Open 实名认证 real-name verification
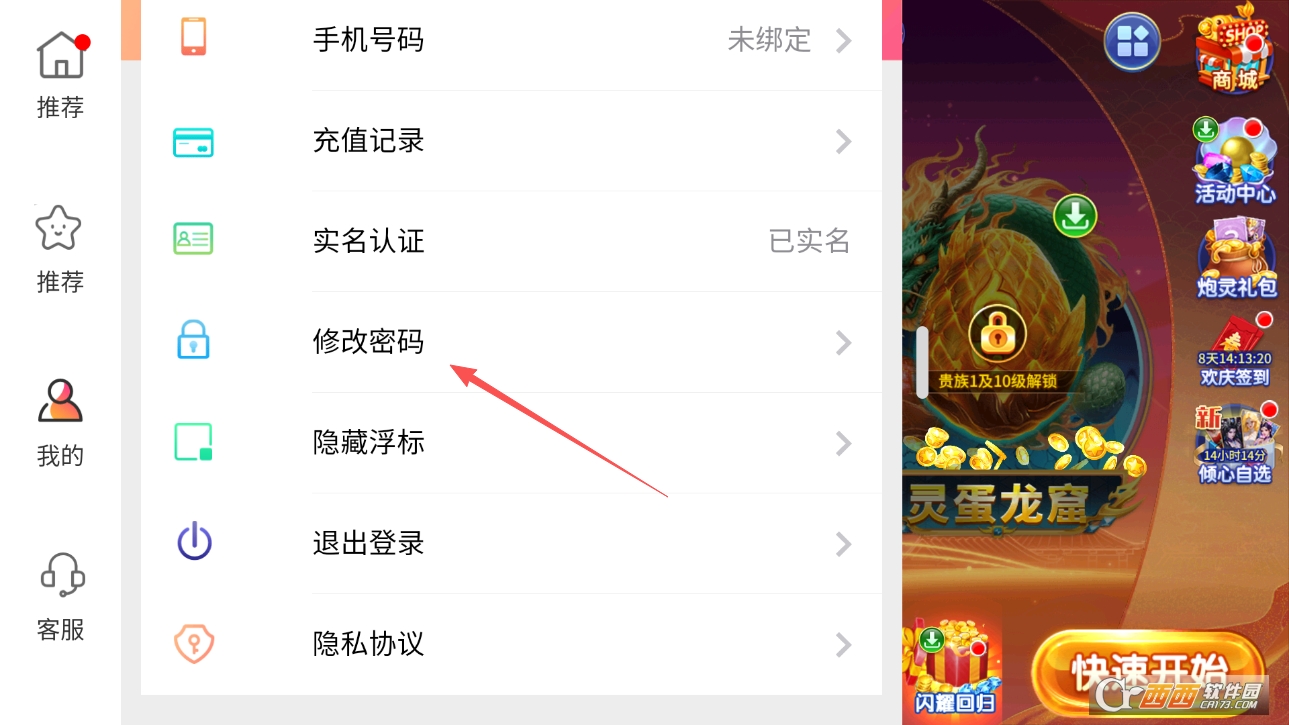Viewport: 1289px width, 725px height. click(510, 241)
